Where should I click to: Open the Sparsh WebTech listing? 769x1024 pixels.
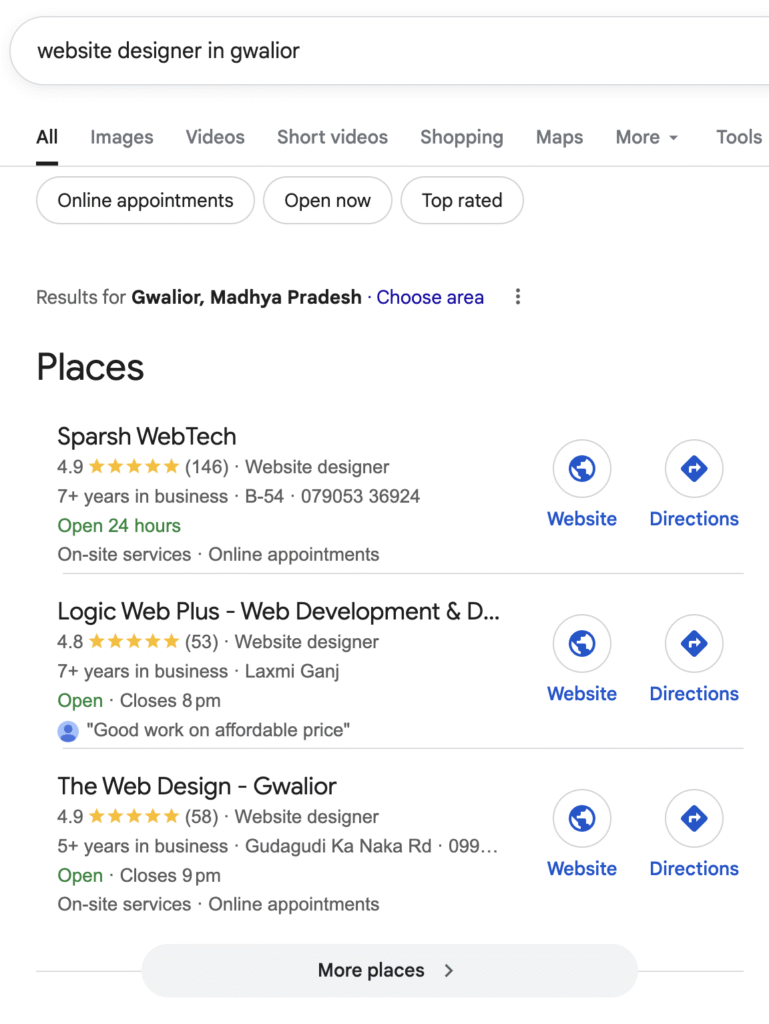147,437
